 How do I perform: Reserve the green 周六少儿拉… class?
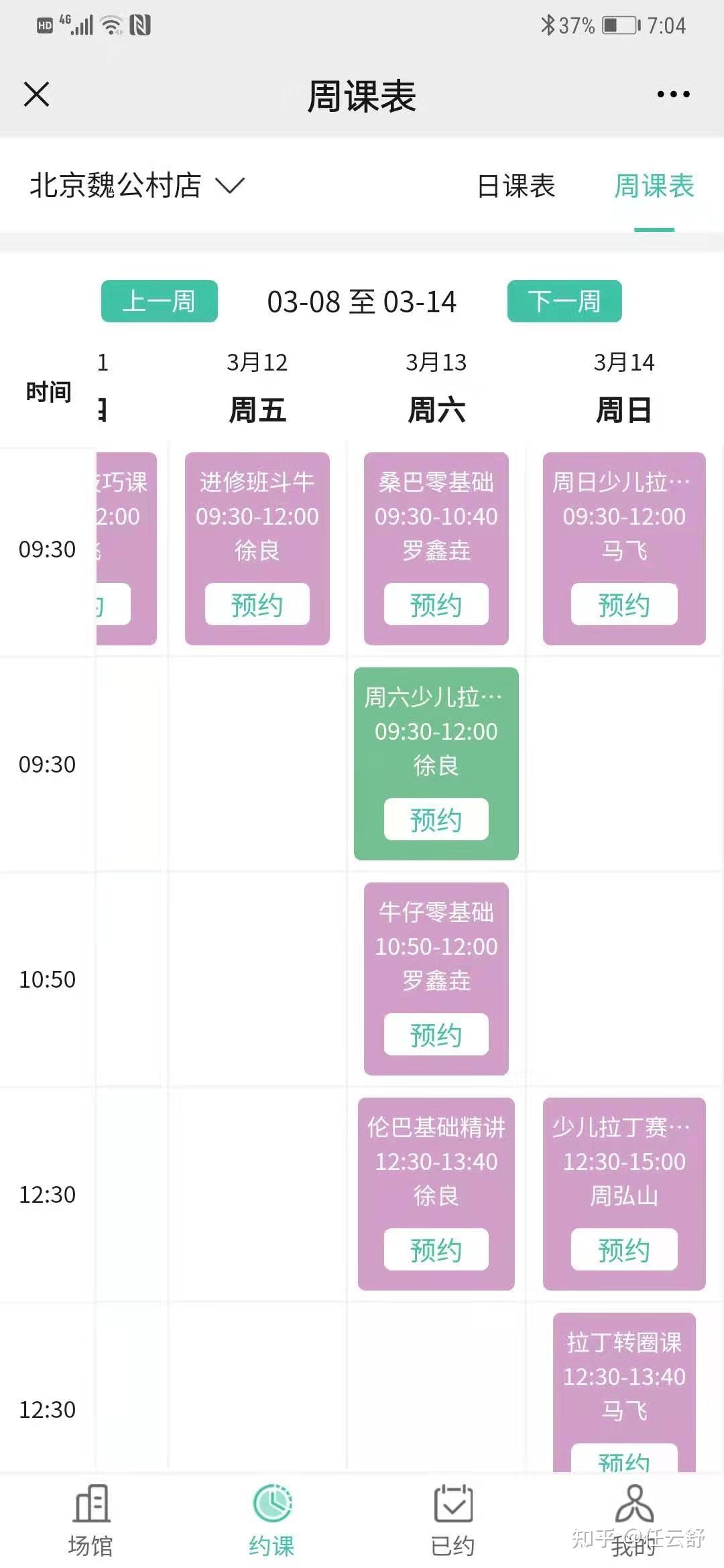[436, 820]
